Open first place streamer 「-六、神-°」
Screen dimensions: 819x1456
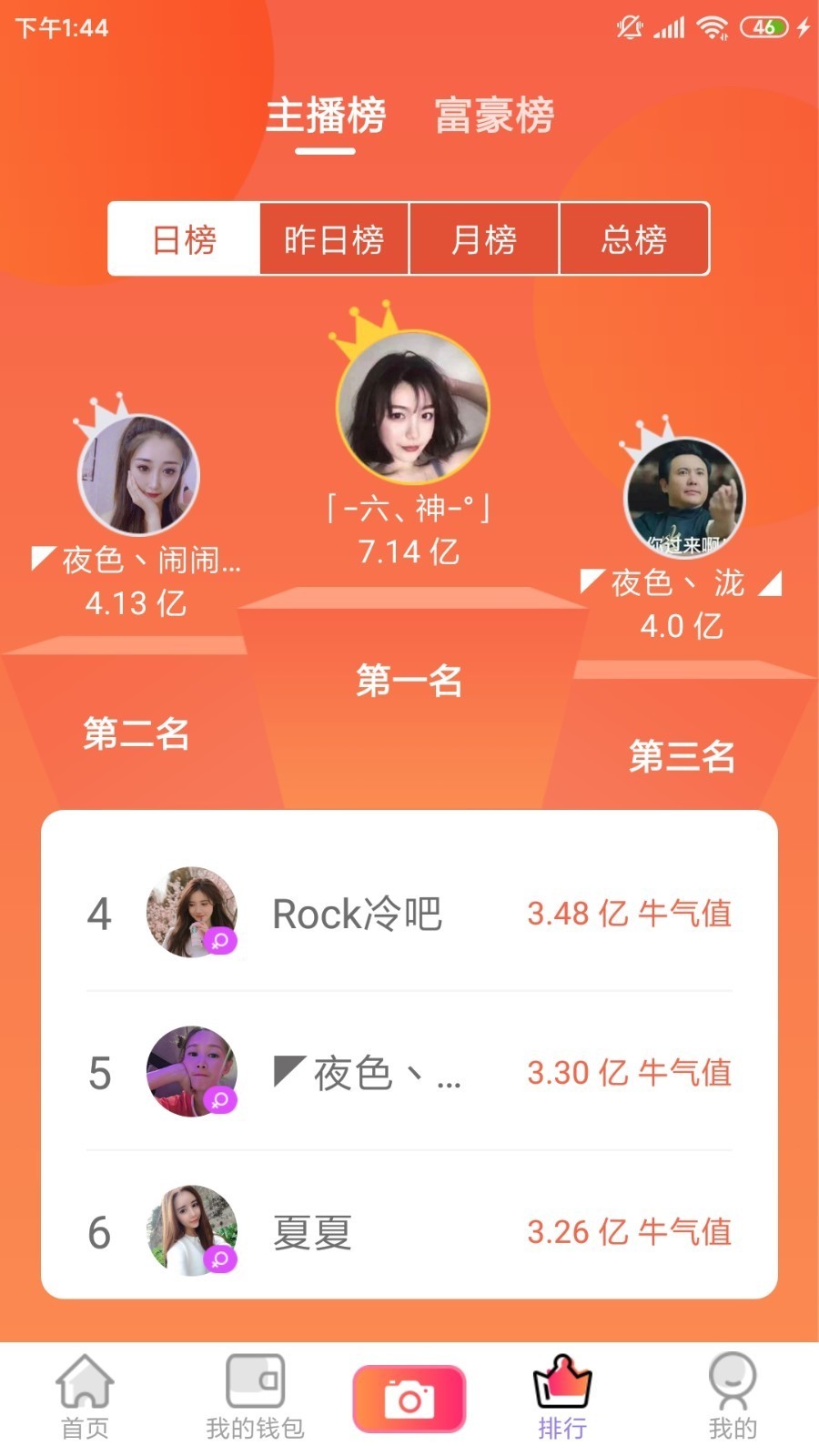[x=412, y=407]
